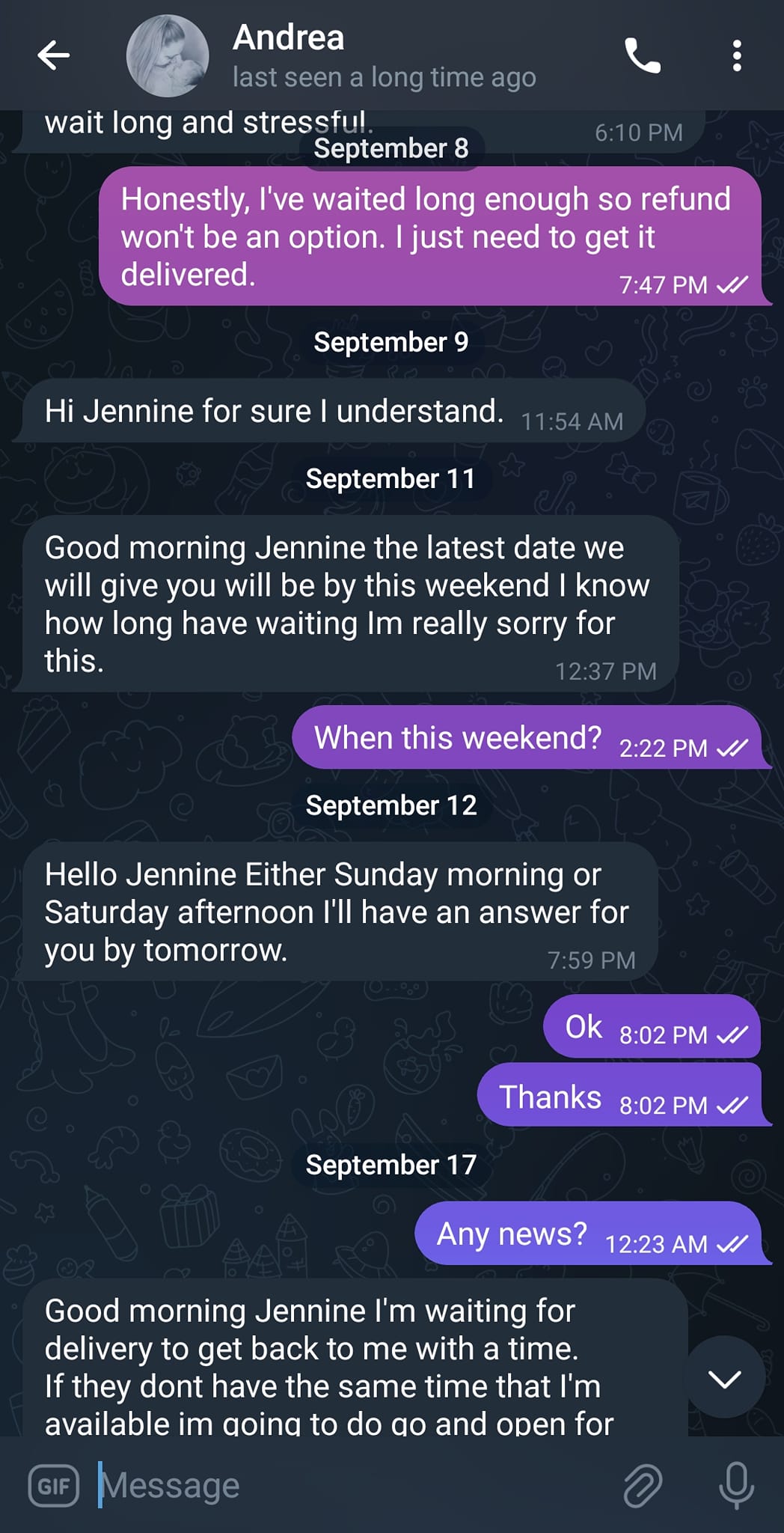Focus the Message text field
The height and width of the screenshot is (1533, 784).
click(x=352, y=1485)
